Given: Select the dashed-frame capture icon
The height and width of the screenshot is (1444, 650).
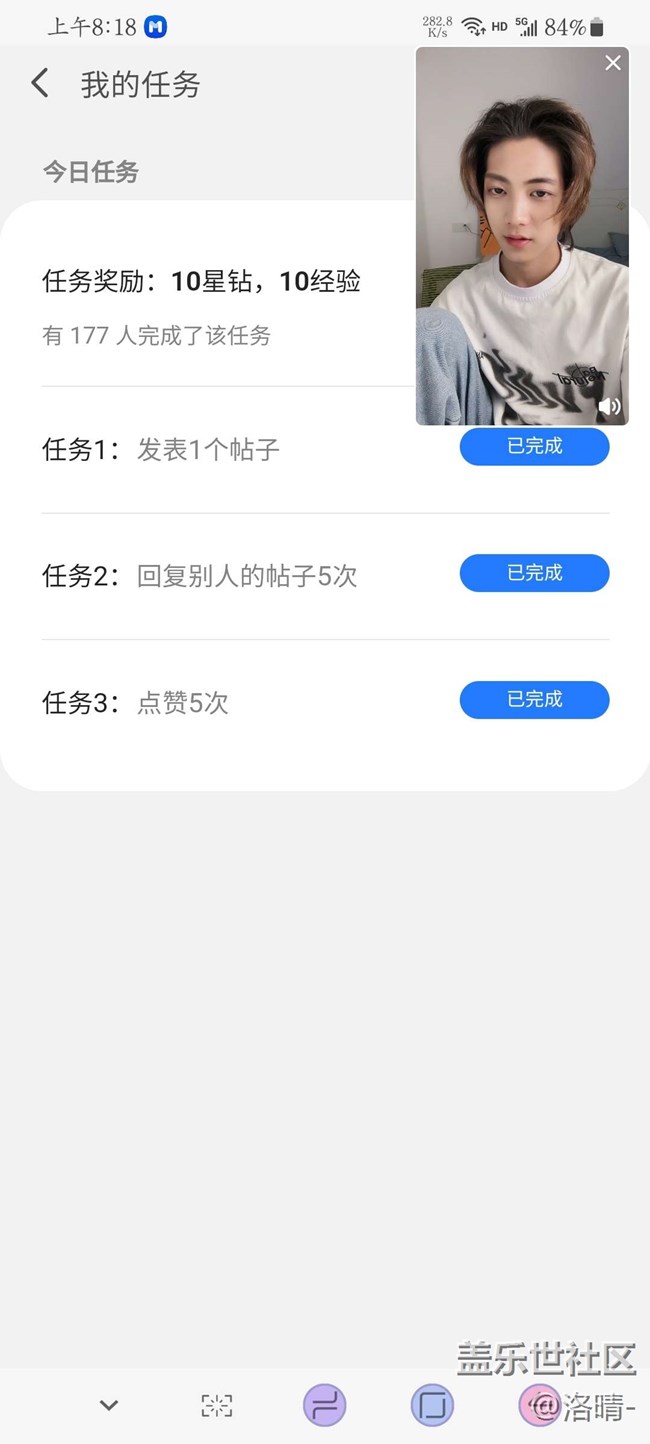Looking at the screenshot, I should 216,1405.
